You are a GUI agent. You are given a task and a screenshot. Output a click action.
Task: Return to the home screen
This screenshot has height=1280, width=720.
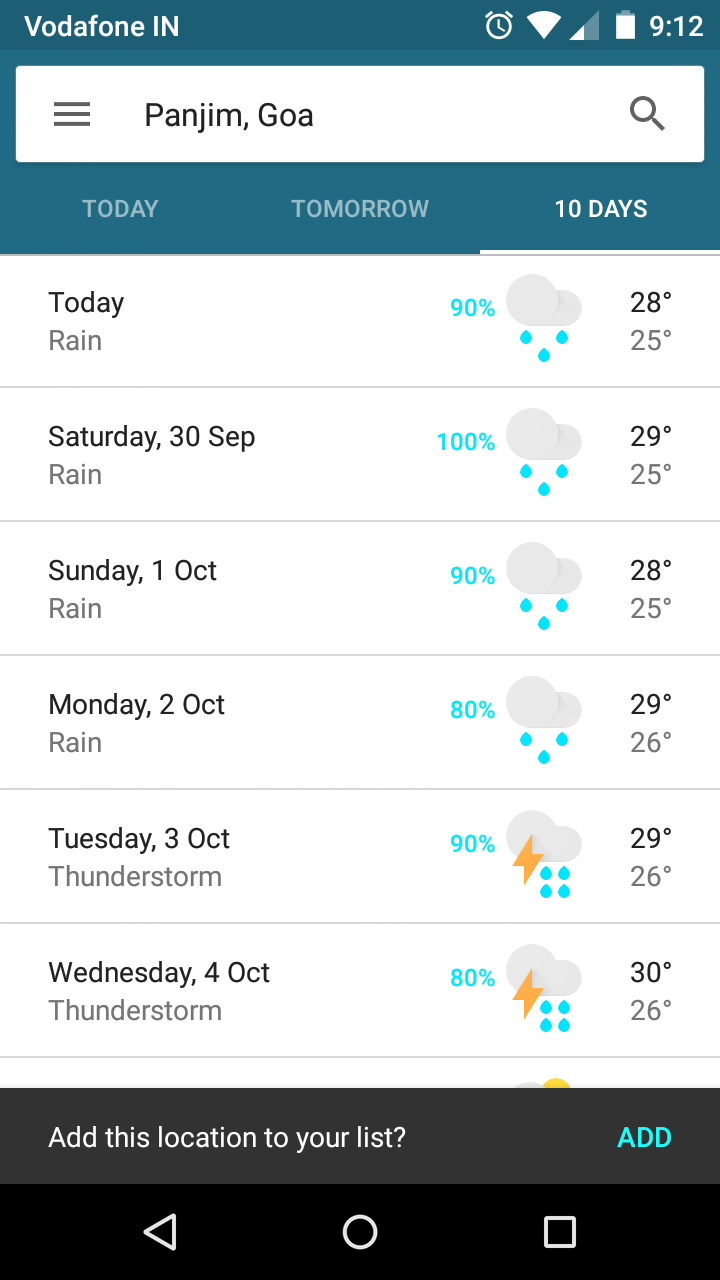click(x=360, y=1232)
